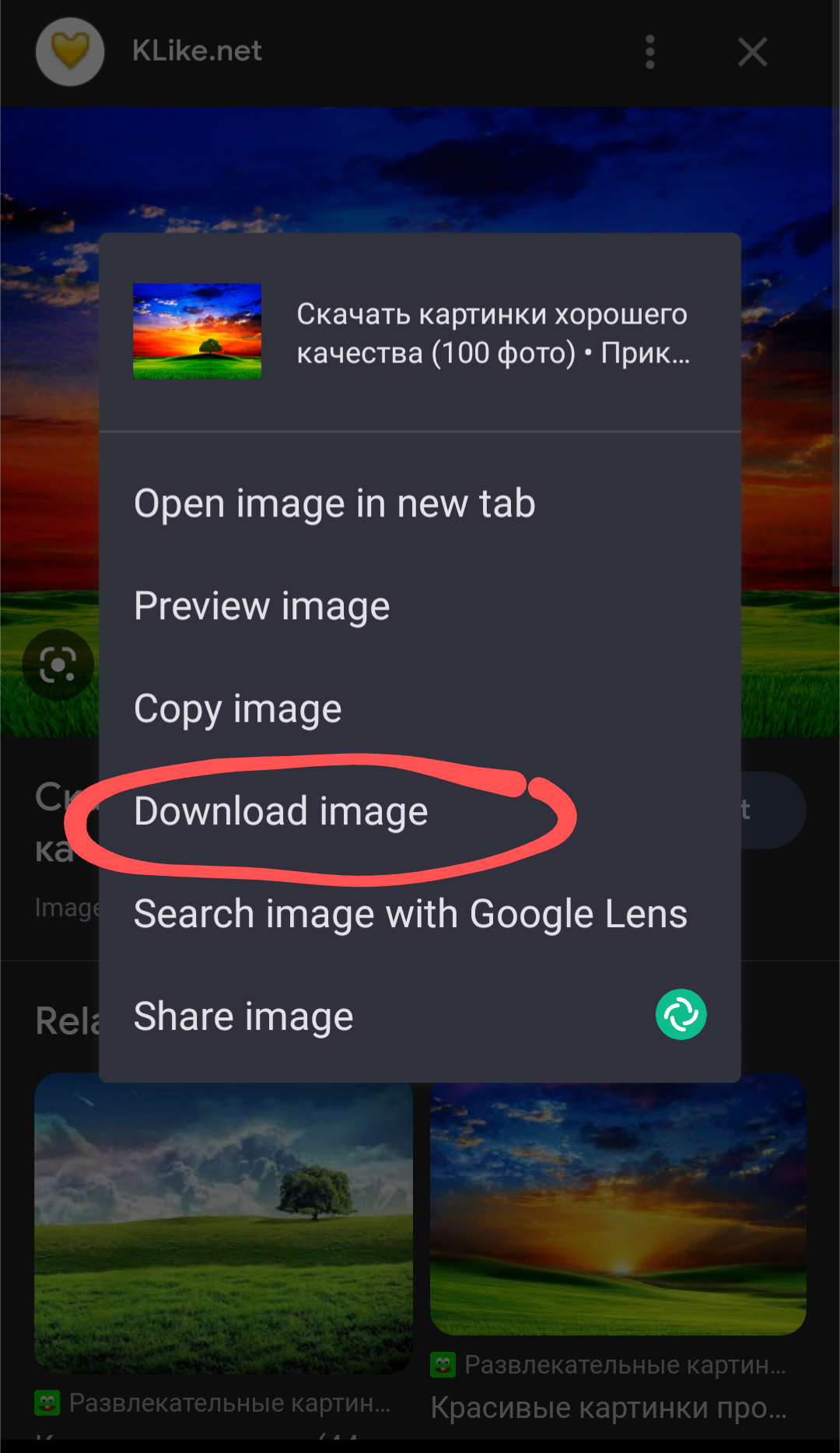Share image via green app shortcut icon
The width and height of the screenshot is (840, 1453).
pyautogui.click(x=681, y=1015)
